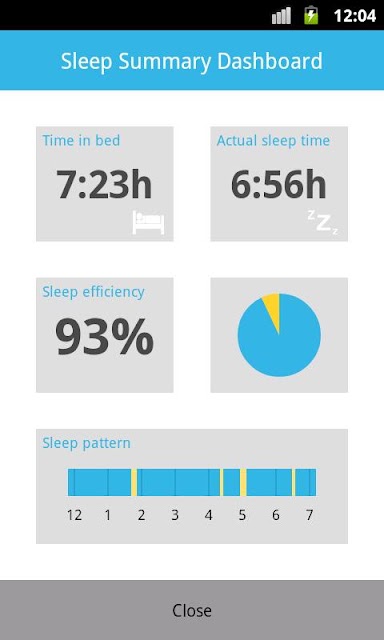The width and height of the screenshot is (384, 640).
Task: Close the Sleep Summary Dashboard
Action: point(192,610)
